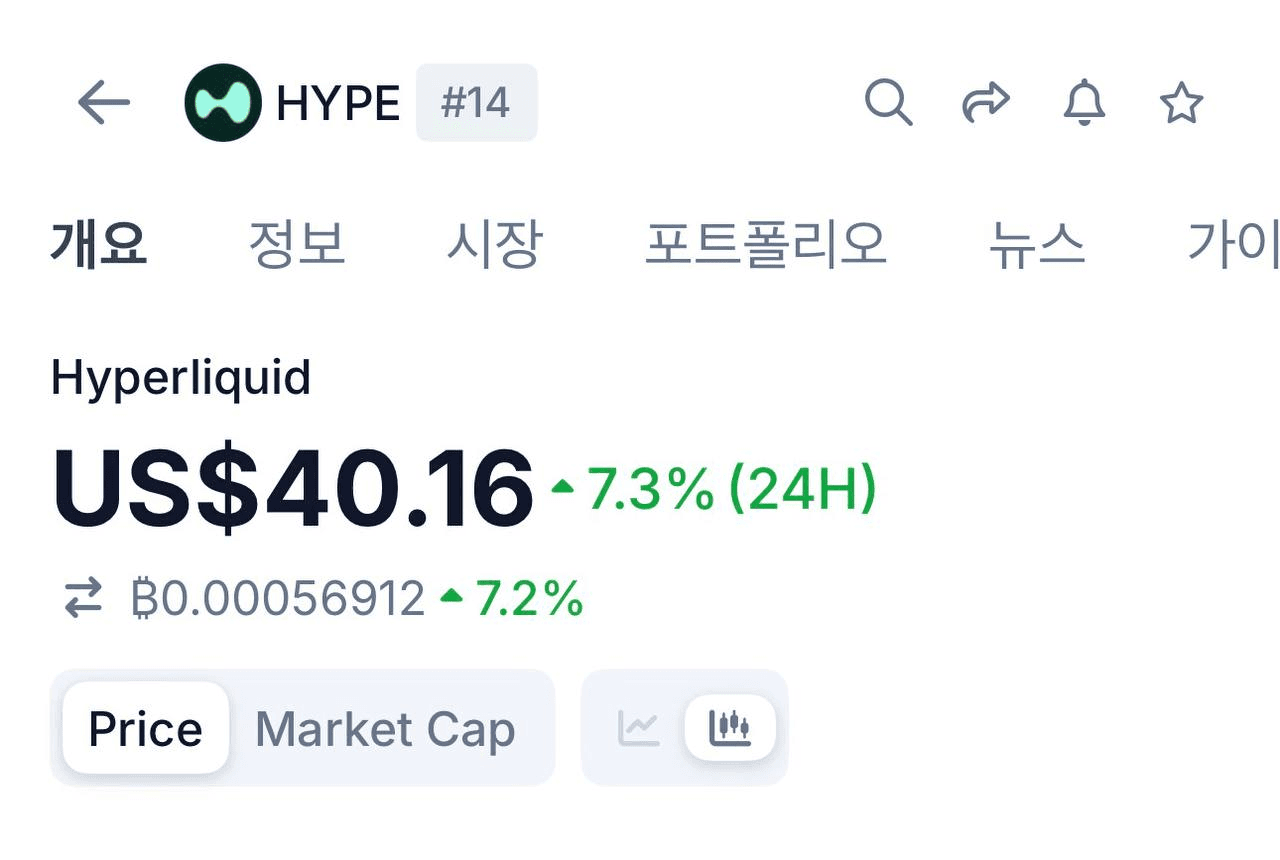The image size is (1280, 860).
Task: Tap the currency swap arrows icon
Action: point(83,598)
